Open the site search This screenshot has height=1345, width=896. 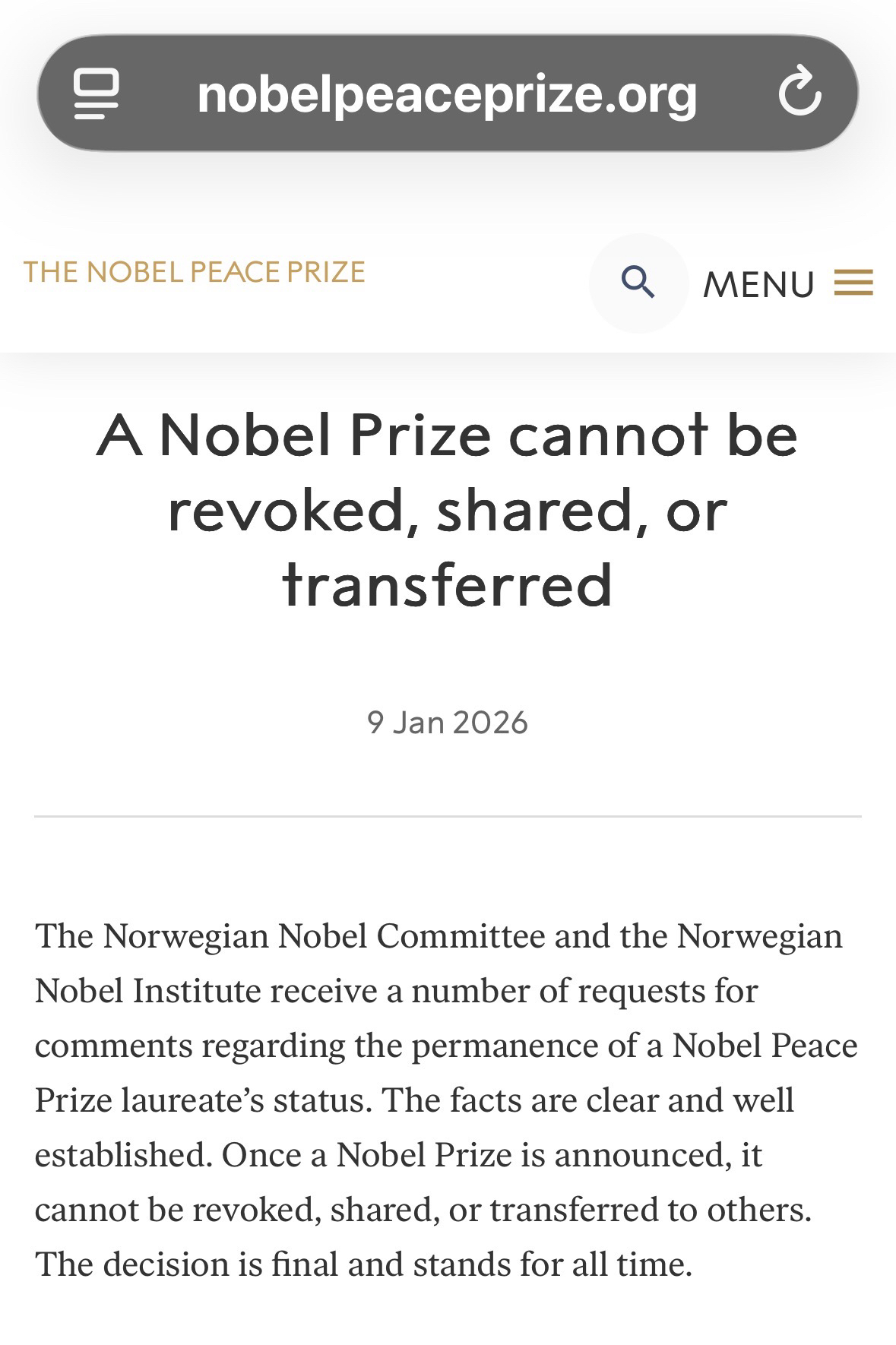pyautogui.click(x=638, y=283)
